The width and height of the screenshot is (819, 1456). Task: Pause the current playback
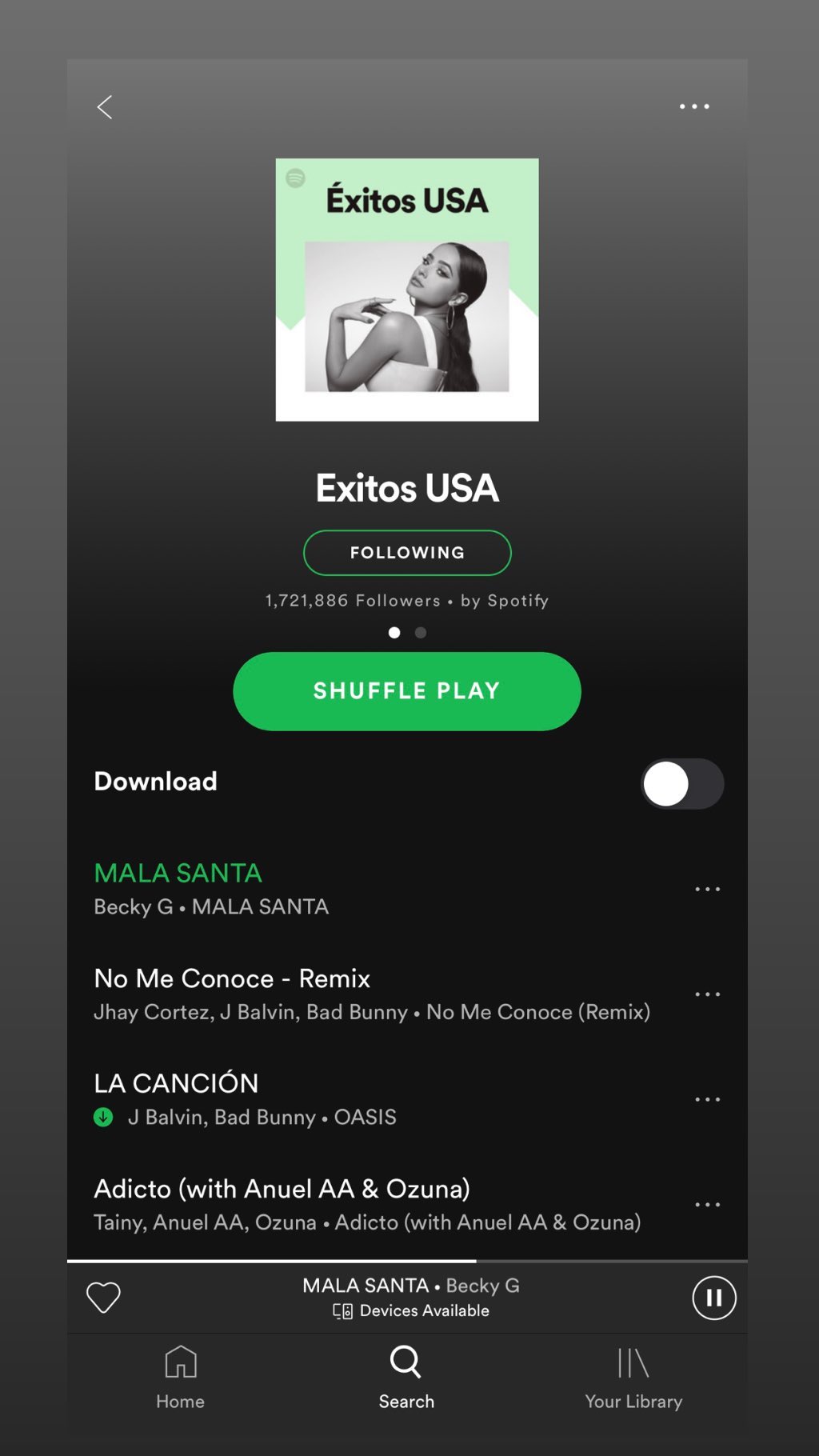[x=713, y=1298]
